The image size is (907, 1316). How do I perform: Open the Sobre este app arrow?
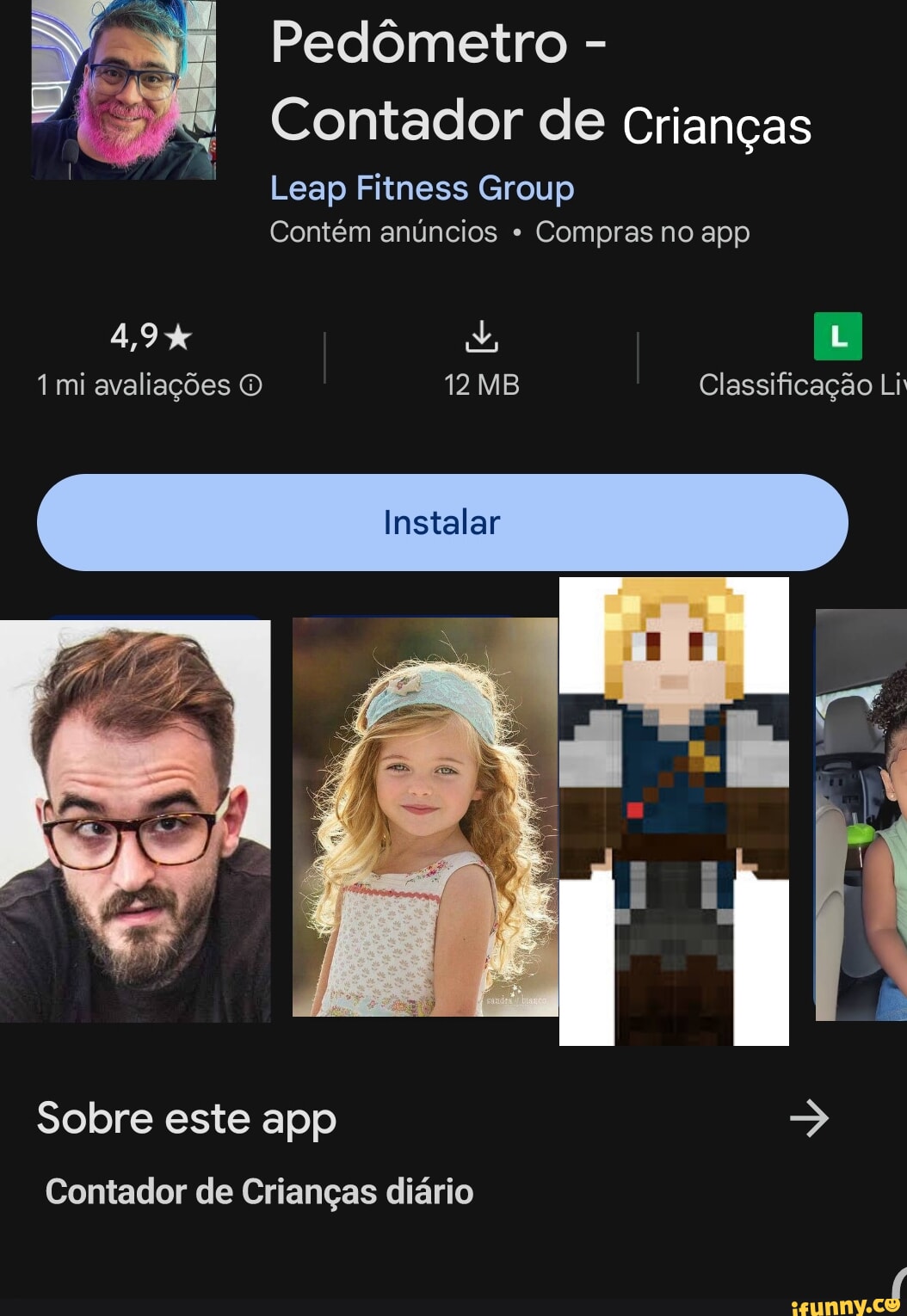coord(808,1118)
